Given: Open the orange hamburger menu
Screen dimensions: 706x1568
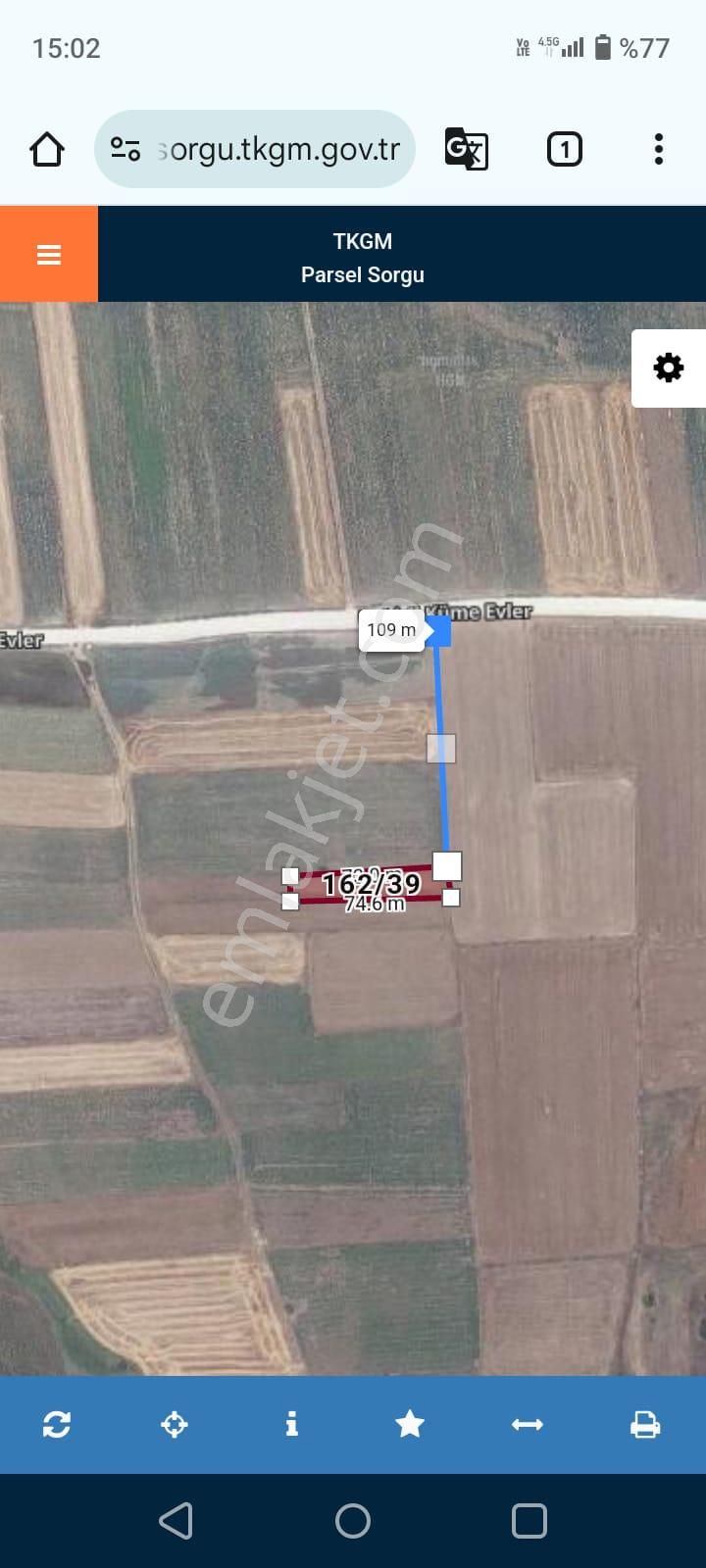Looking at the screenshot, I should [x=48, y=254].
